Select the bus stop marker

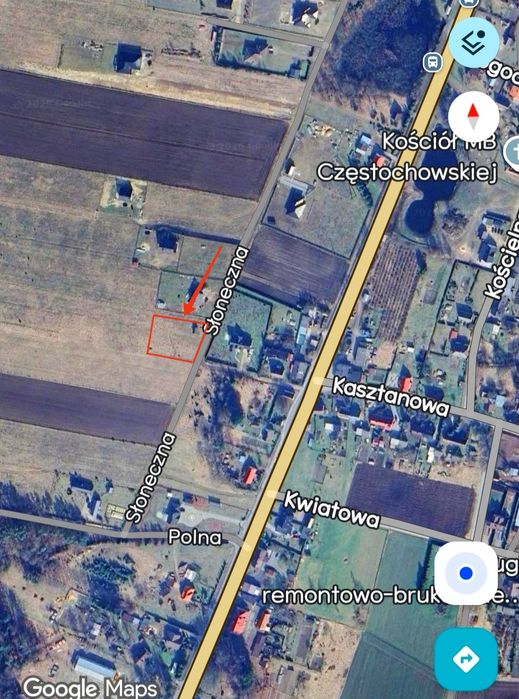[x=432, y=62]
